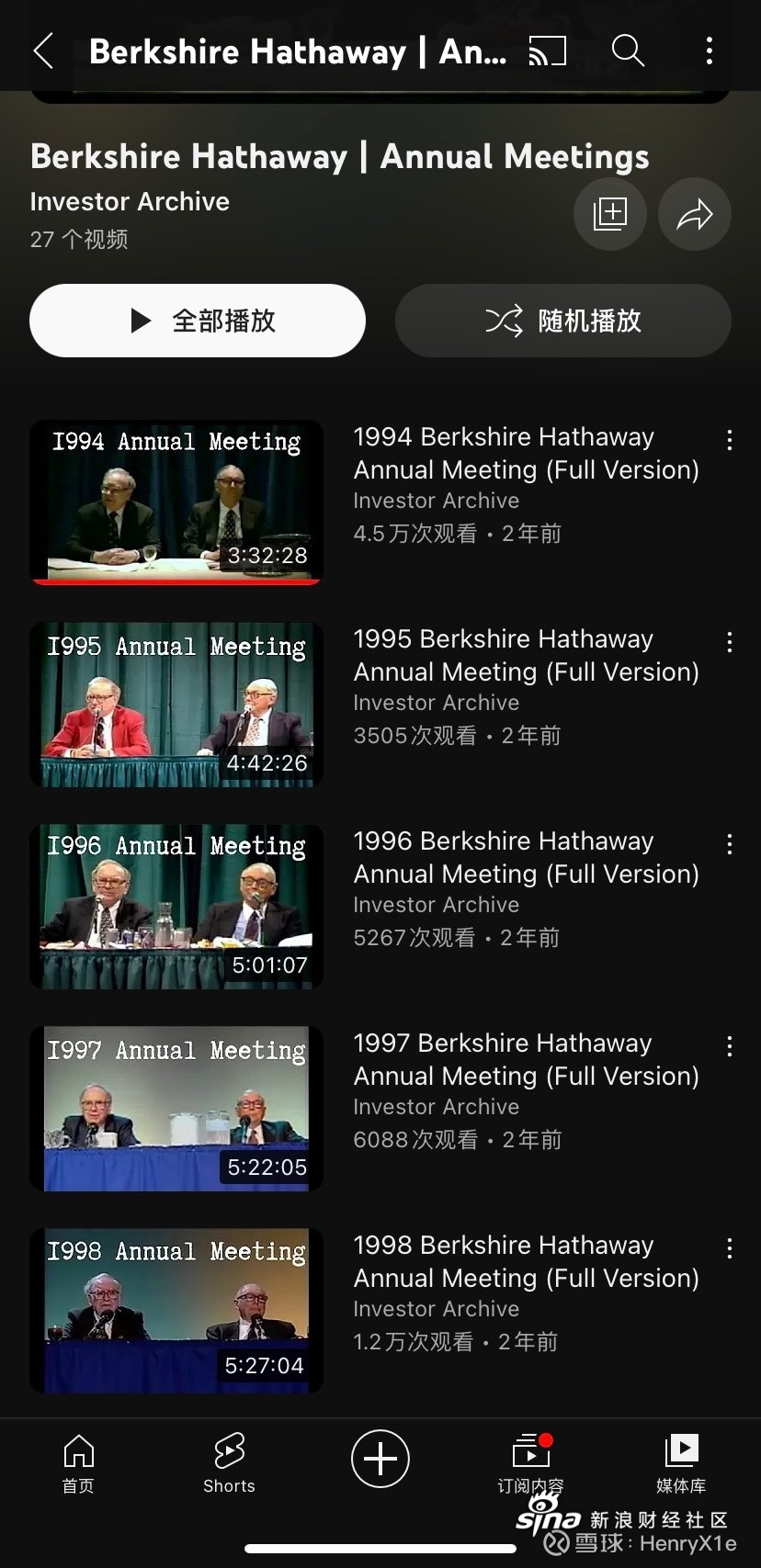This screenshot has height=1568, width=761.
Task: Play the 1996 Annual Meeting video
Action: 176,907
